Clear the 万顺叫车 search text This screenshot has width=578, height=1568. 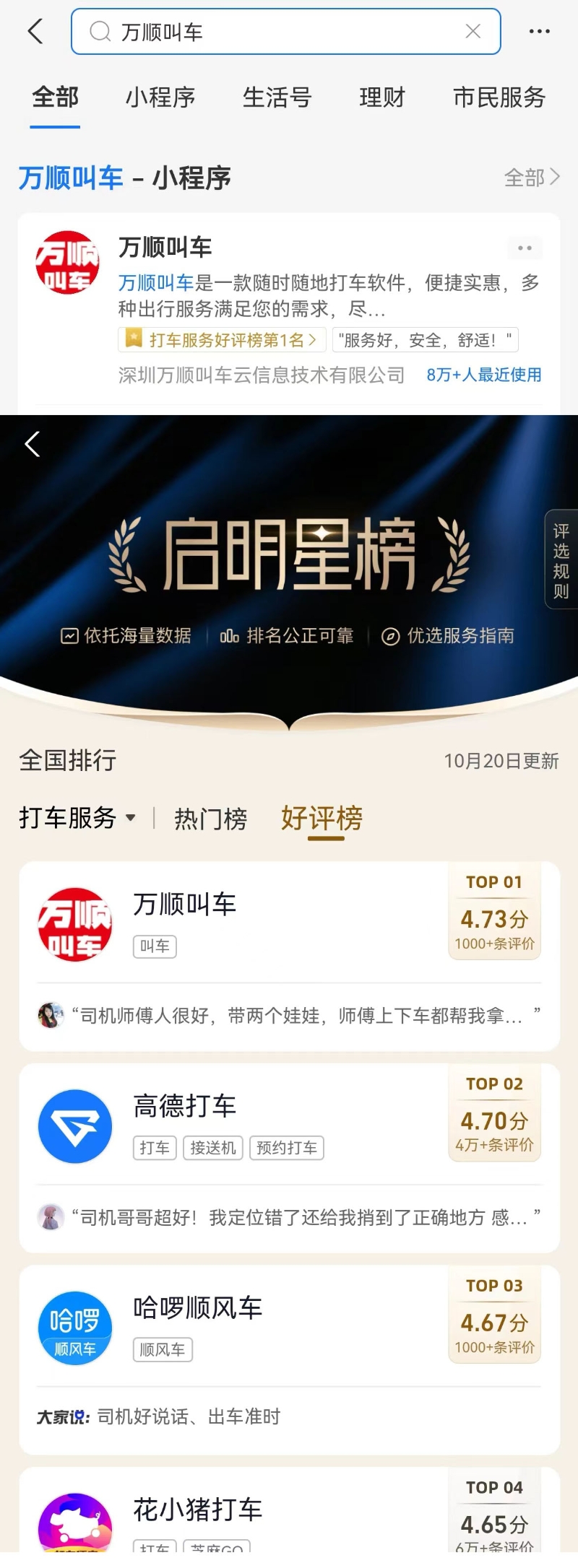coord(473,31)
